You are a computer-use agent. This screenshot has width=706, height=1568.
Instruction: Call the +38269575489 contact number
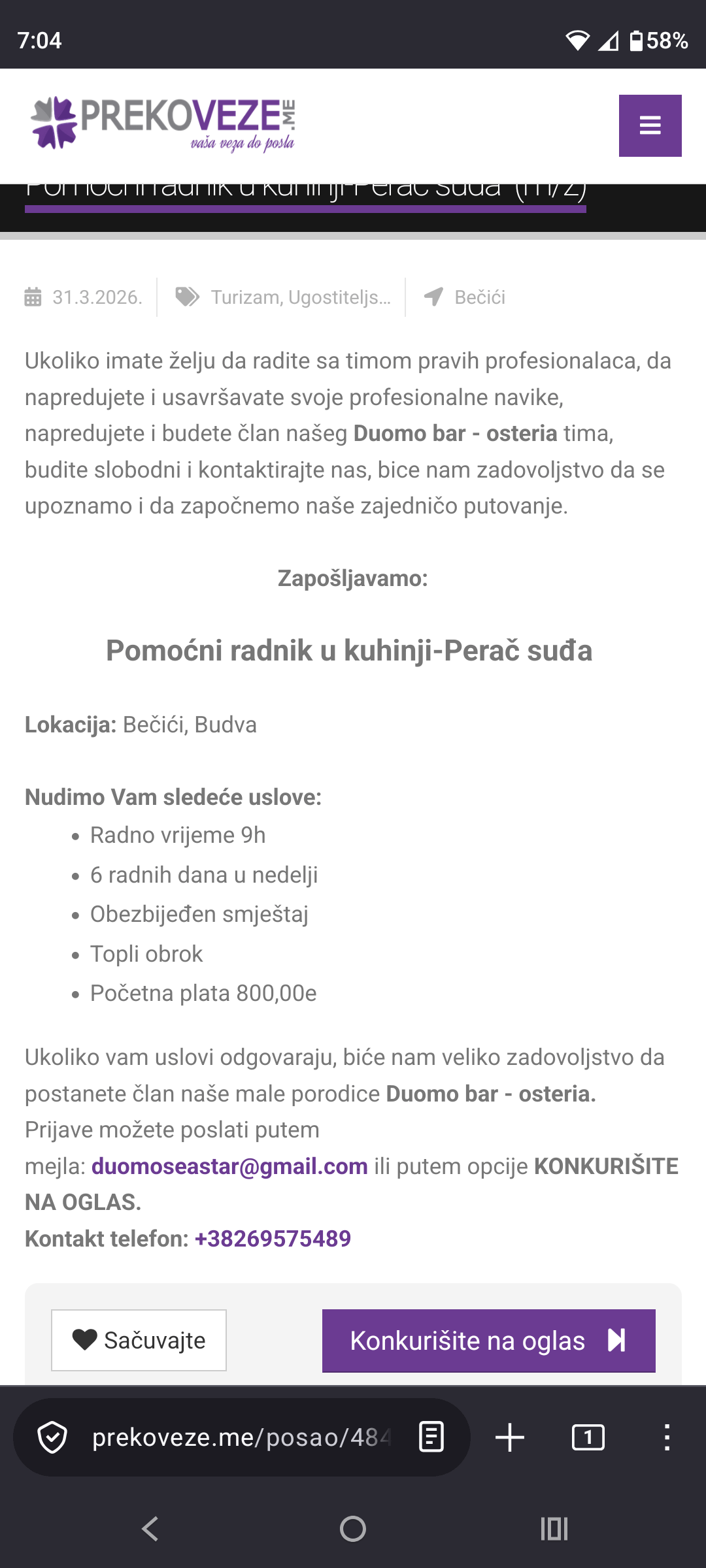273,1239
